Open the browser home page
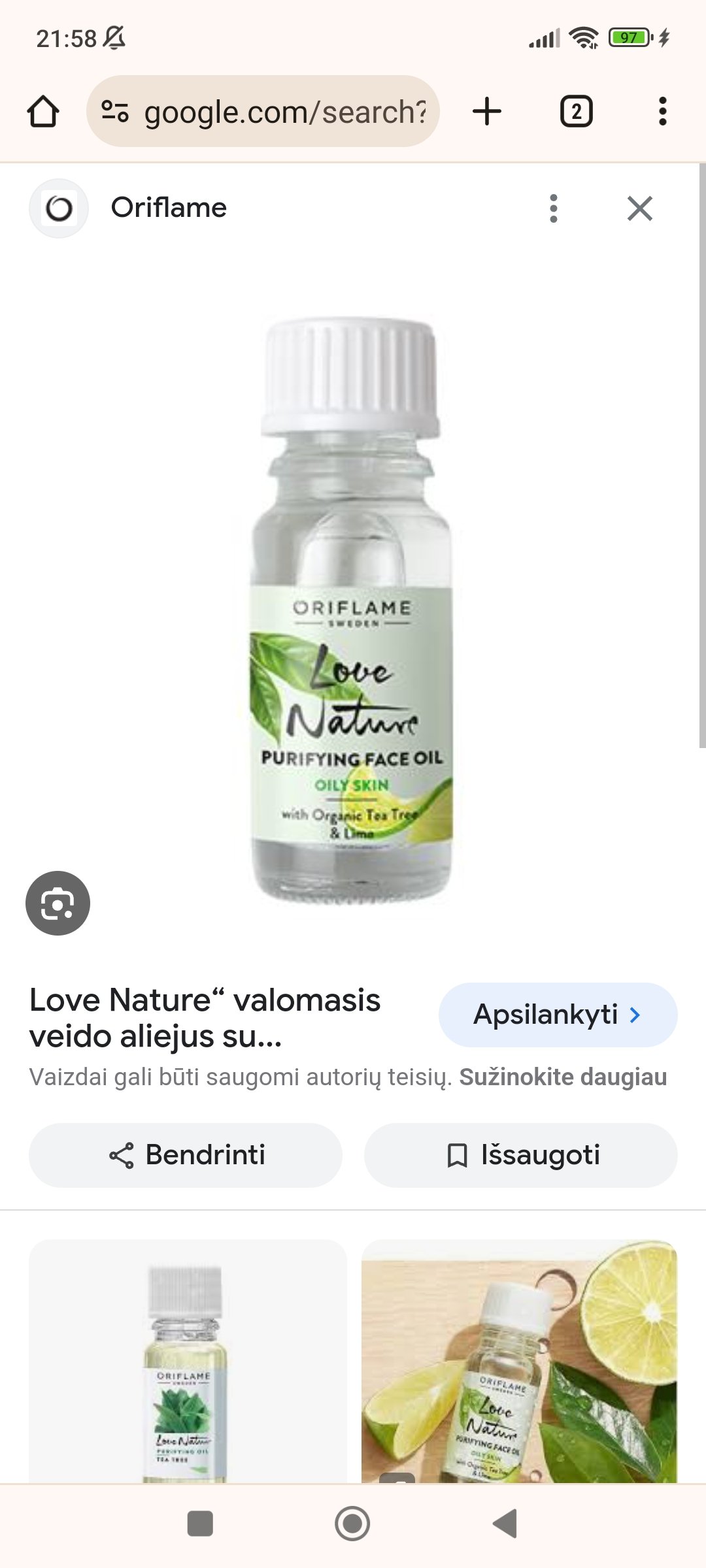The width and height of the screenshot is (706, 1568). point(43,111)
